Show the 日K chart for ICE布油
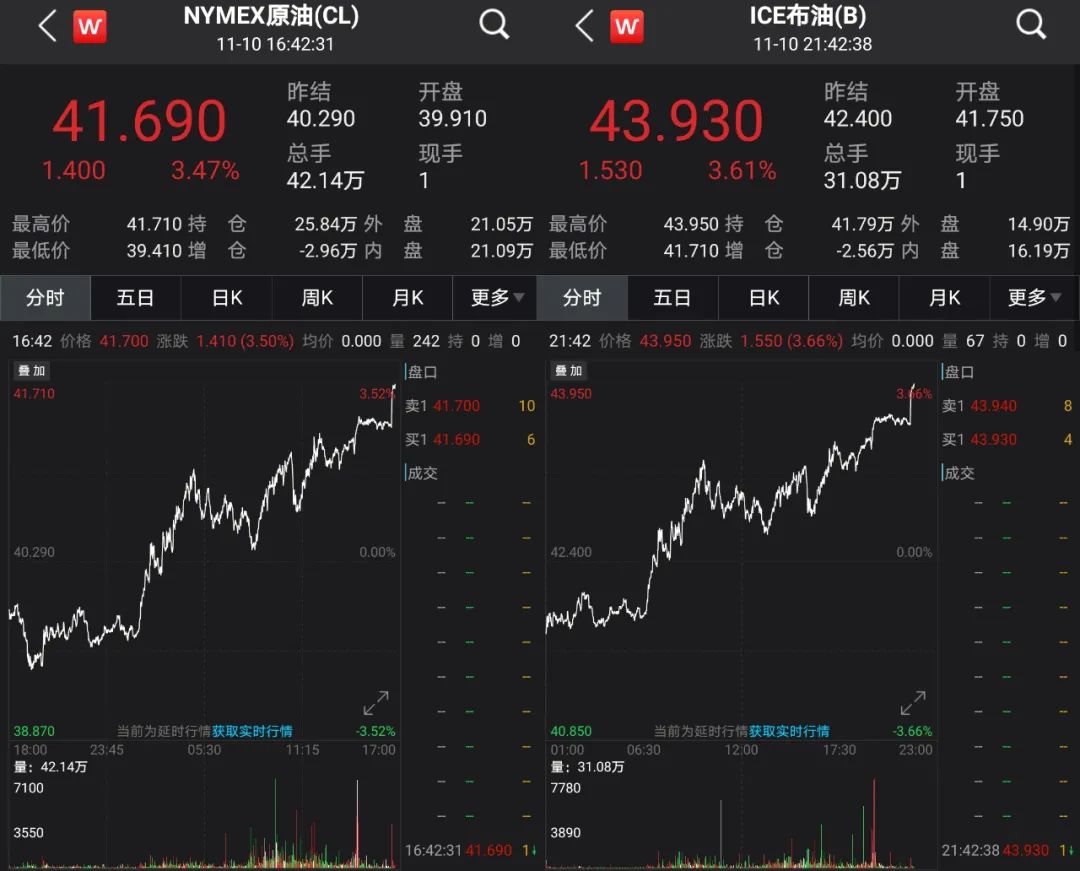The height and width of the screenshot is (871, 1080). point(763,298)
